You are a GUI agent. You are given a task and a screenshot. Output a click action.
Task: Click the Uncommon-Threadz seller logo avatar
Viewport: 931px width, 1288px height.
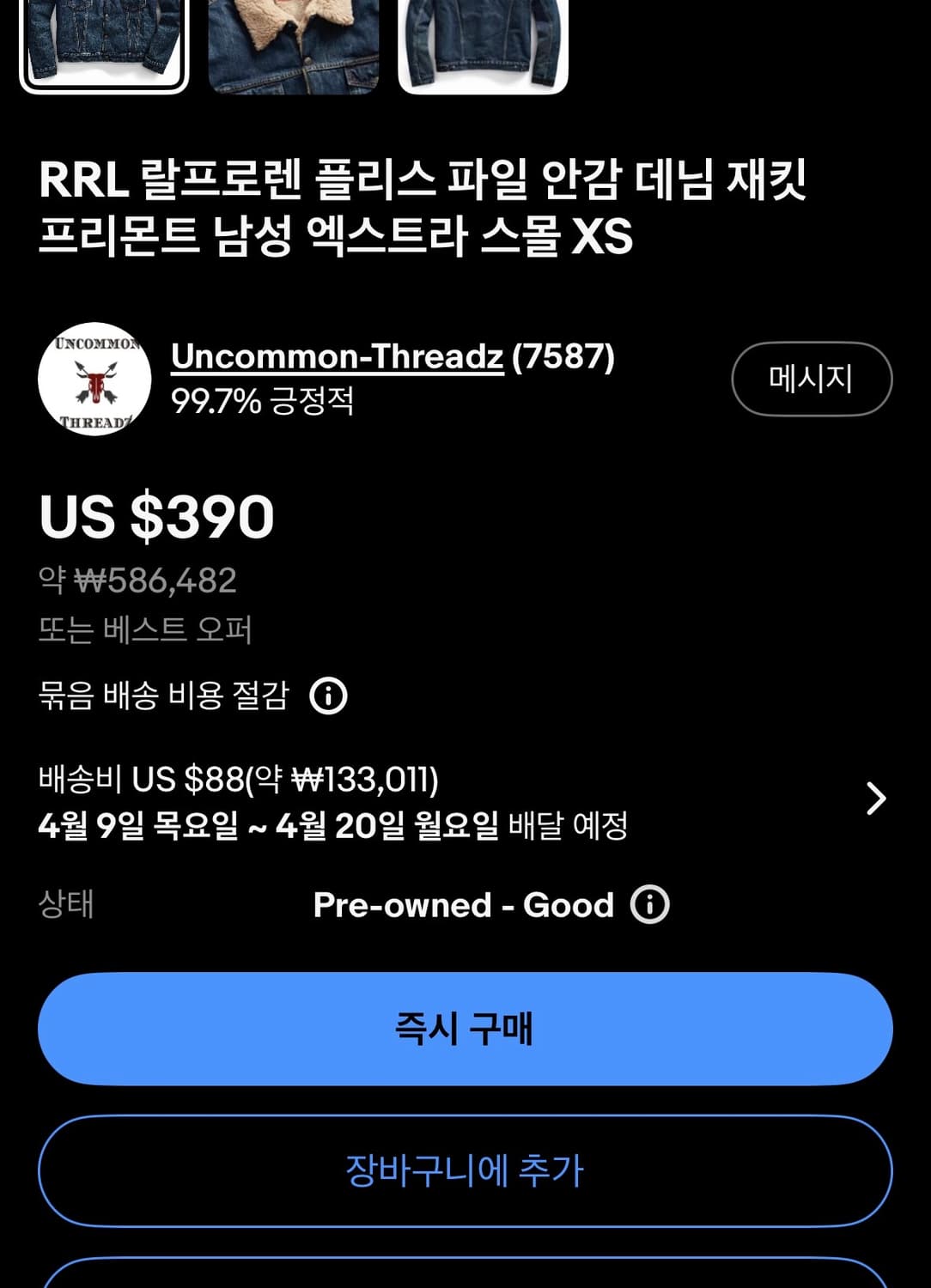(95, 381)
